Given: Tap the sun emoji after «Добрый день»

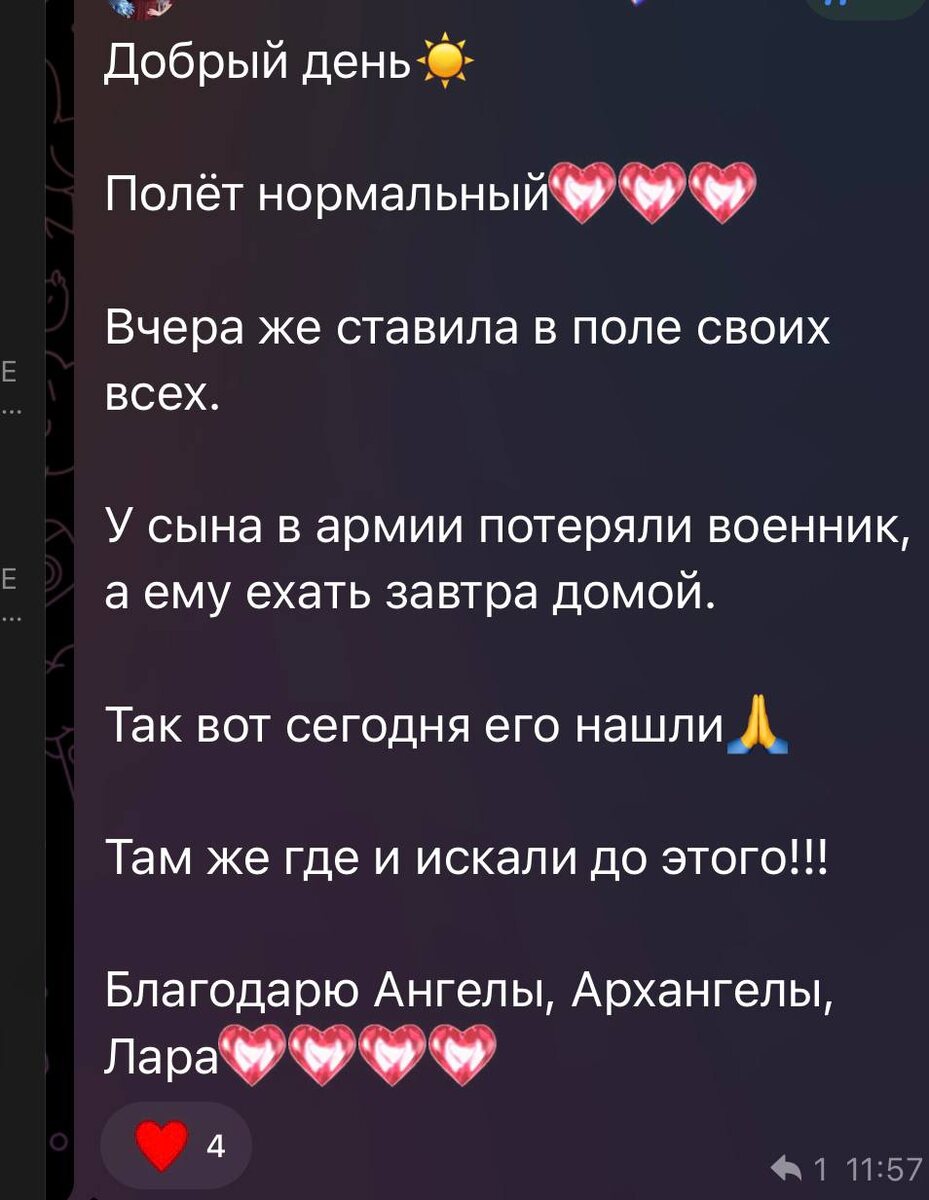Looking at the screenshot, I should point(447,62).
